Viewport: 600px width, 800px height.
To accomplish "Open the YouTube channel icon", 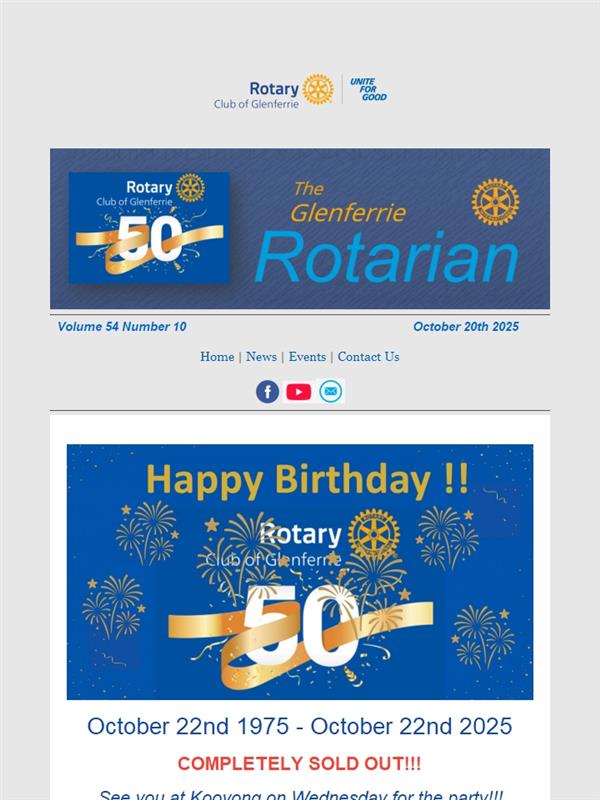I will coord(299,392).
